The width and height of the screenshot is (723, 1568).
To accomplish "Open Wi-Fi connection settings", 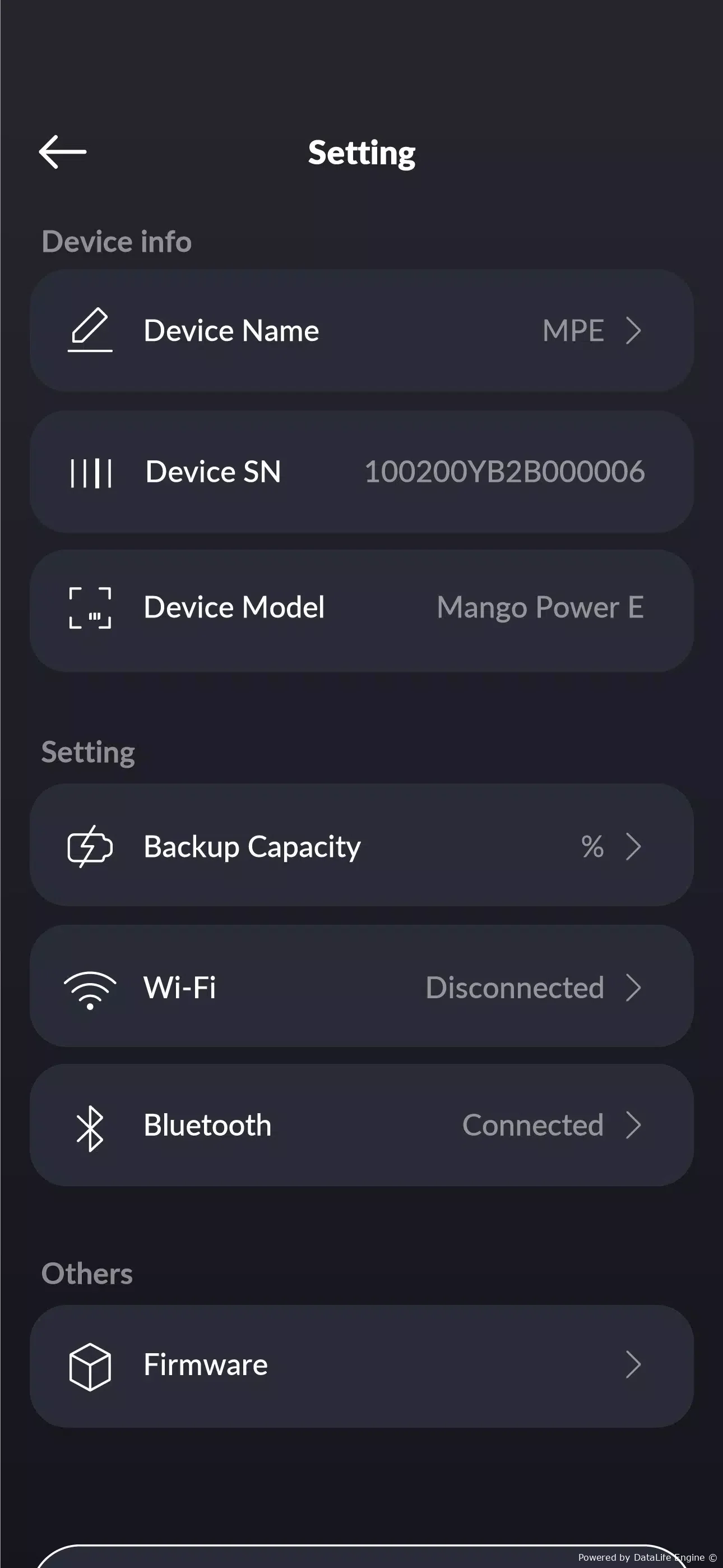I will coord(361,986).
